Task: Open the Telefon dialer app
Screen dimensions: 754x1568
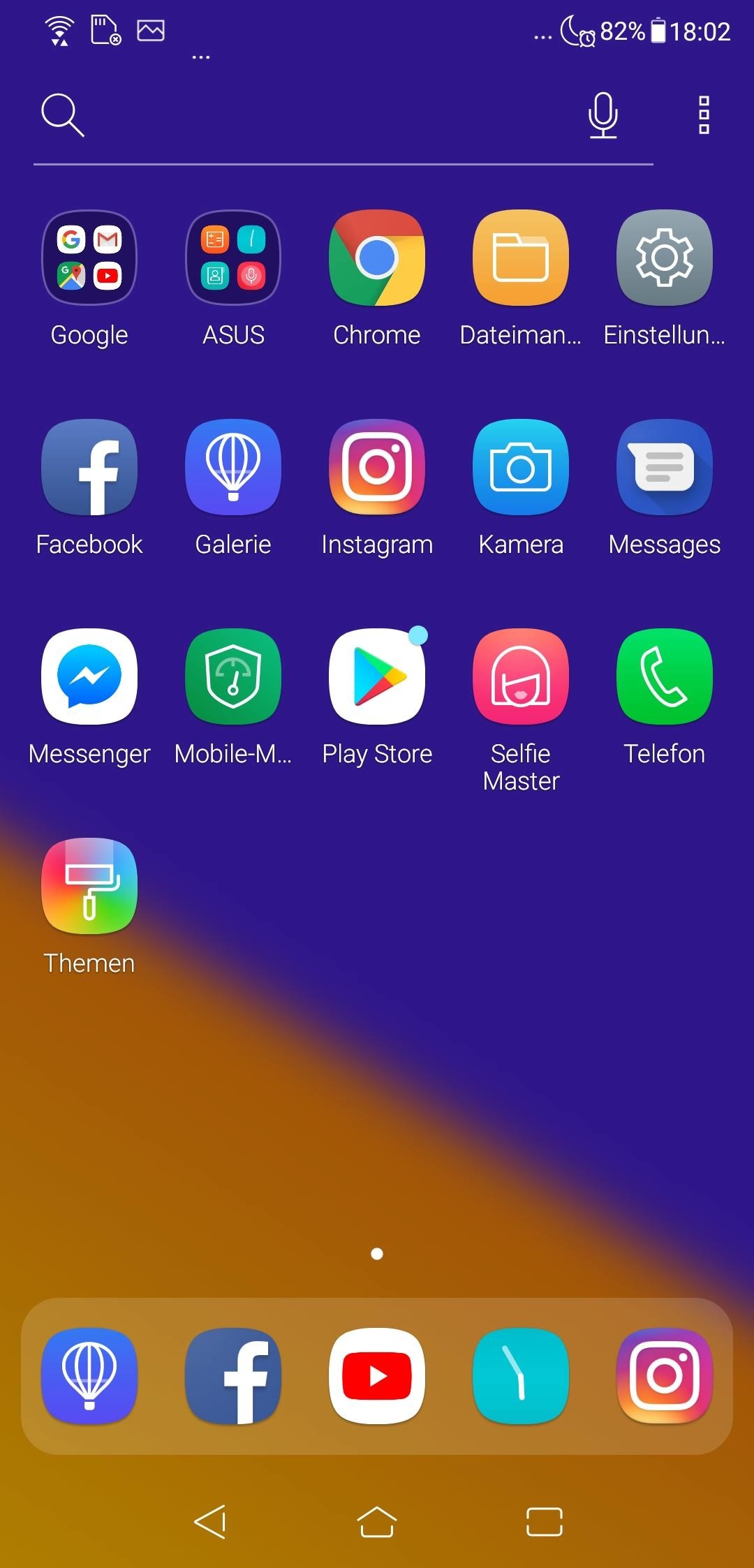Action: click(665, 676)
